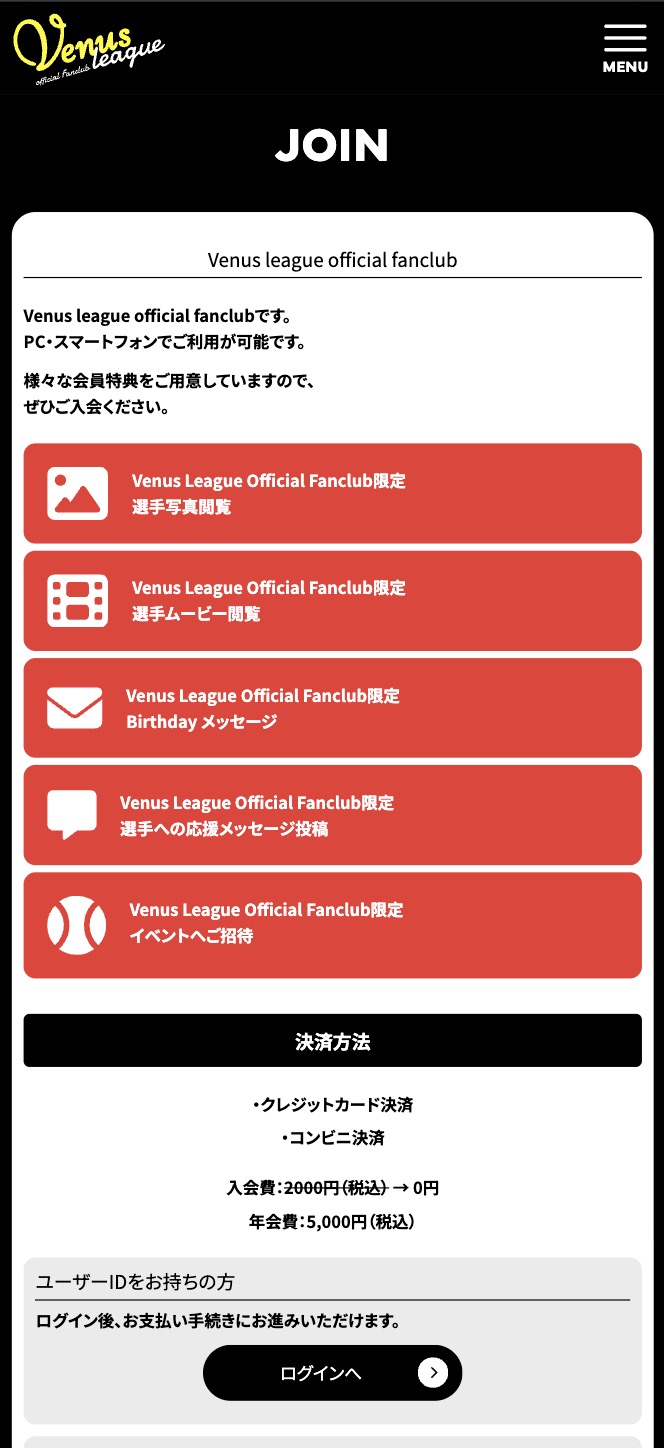The width and height of the screenshot is (664, 1448).
Task: Tap the ログインへ button
Action: click(x=332, y=1373)
